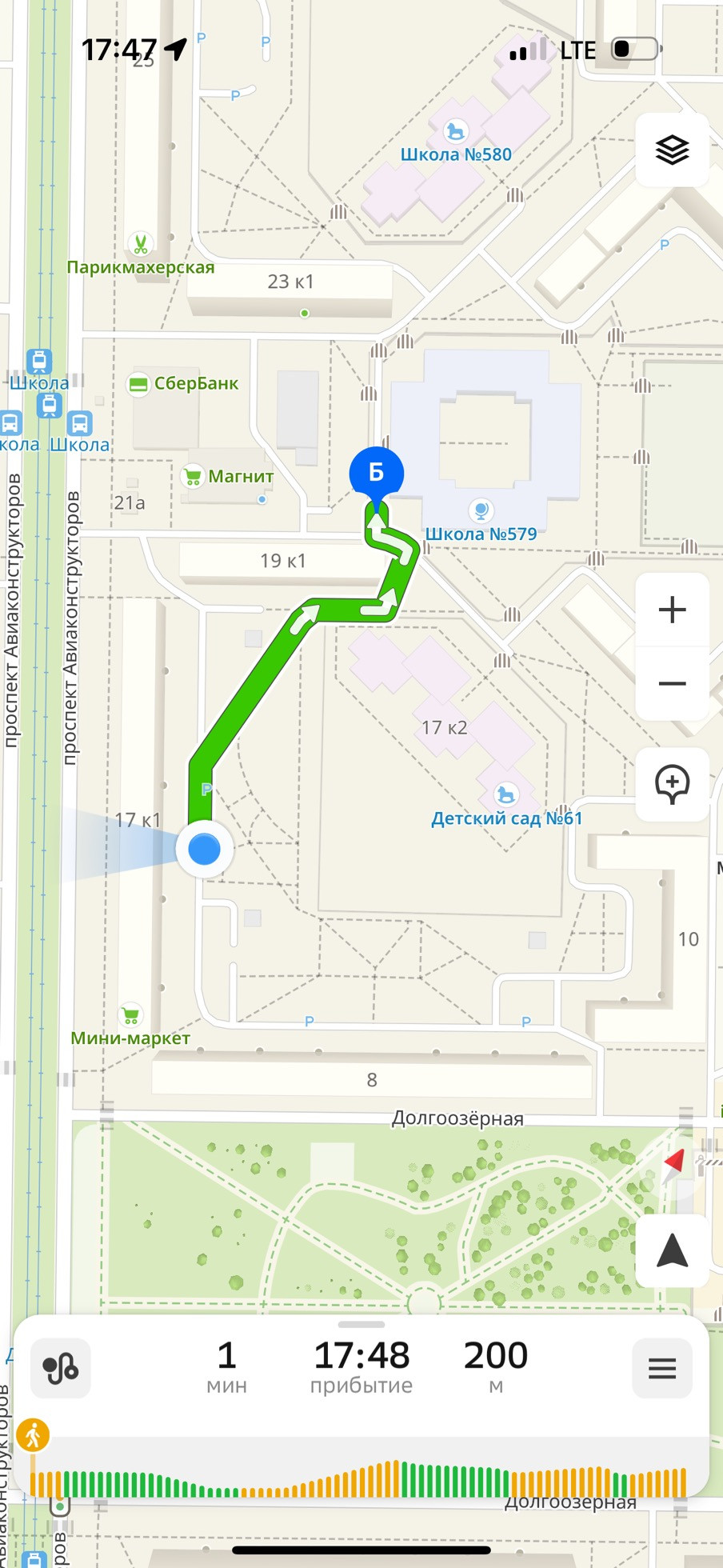723x1568 pixels.
Task: Expand the route info panel handle
Action: [361, 1325]
